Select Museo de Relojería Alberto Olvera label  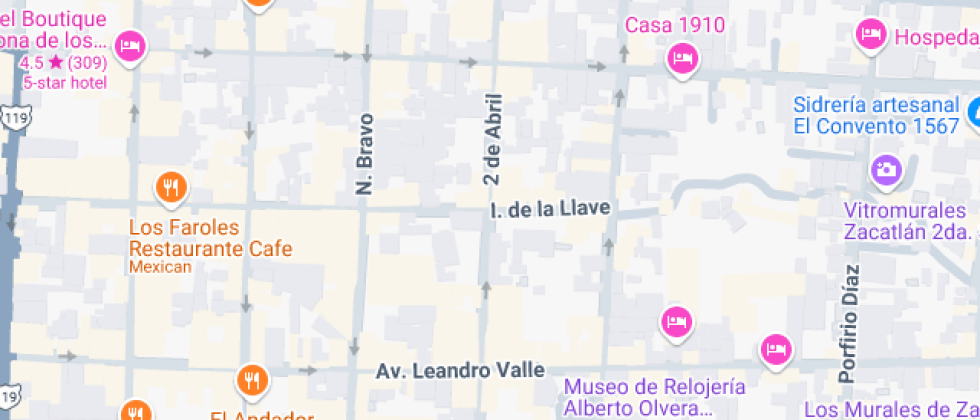pos(655,397)
